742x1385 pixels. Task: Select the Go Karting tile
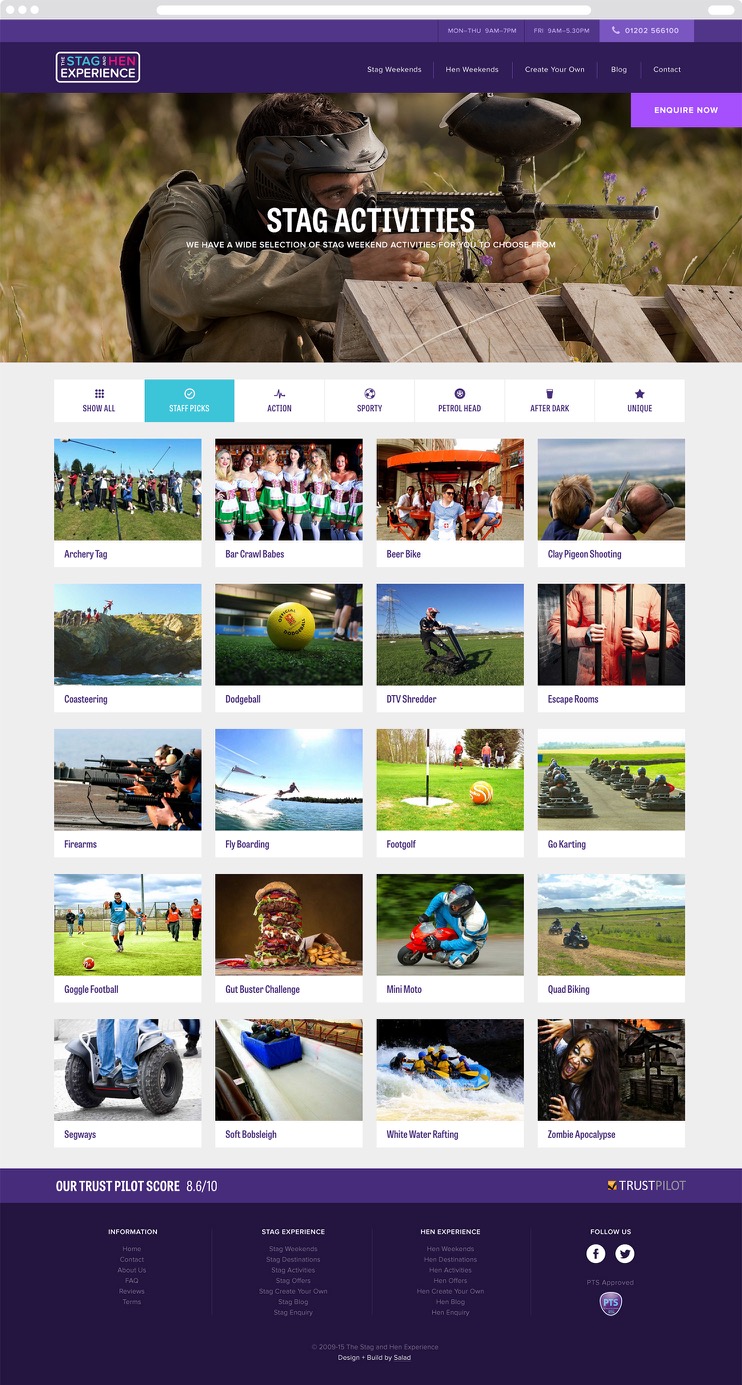point(611,792)
